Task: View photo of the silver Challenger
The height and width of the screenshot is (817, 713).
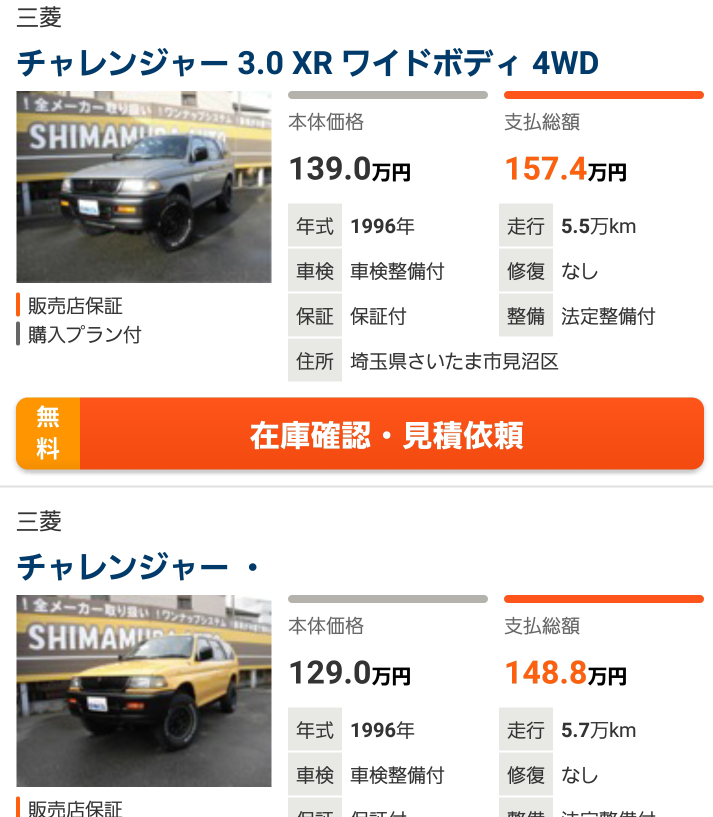Action: [144, 187]
